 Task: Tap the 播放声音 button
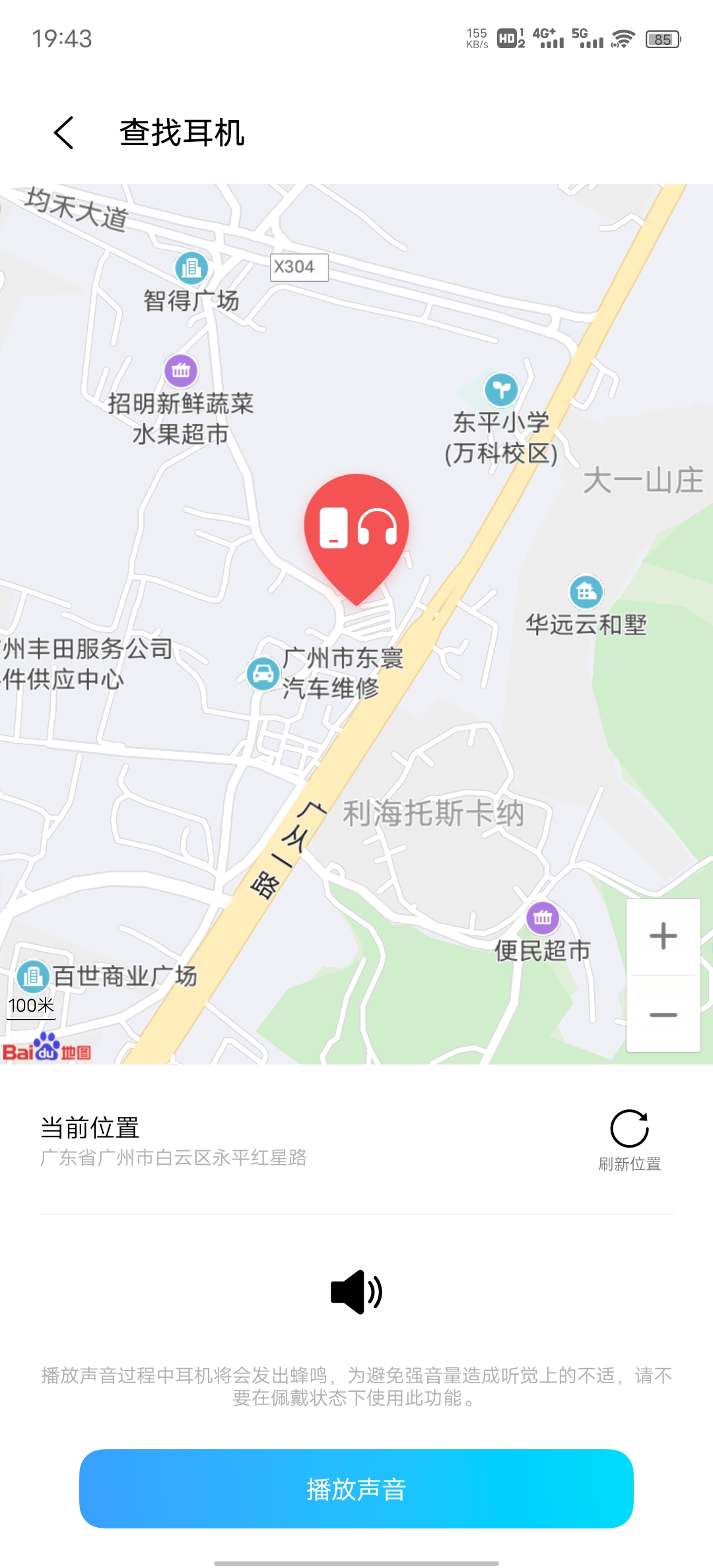356,1489
